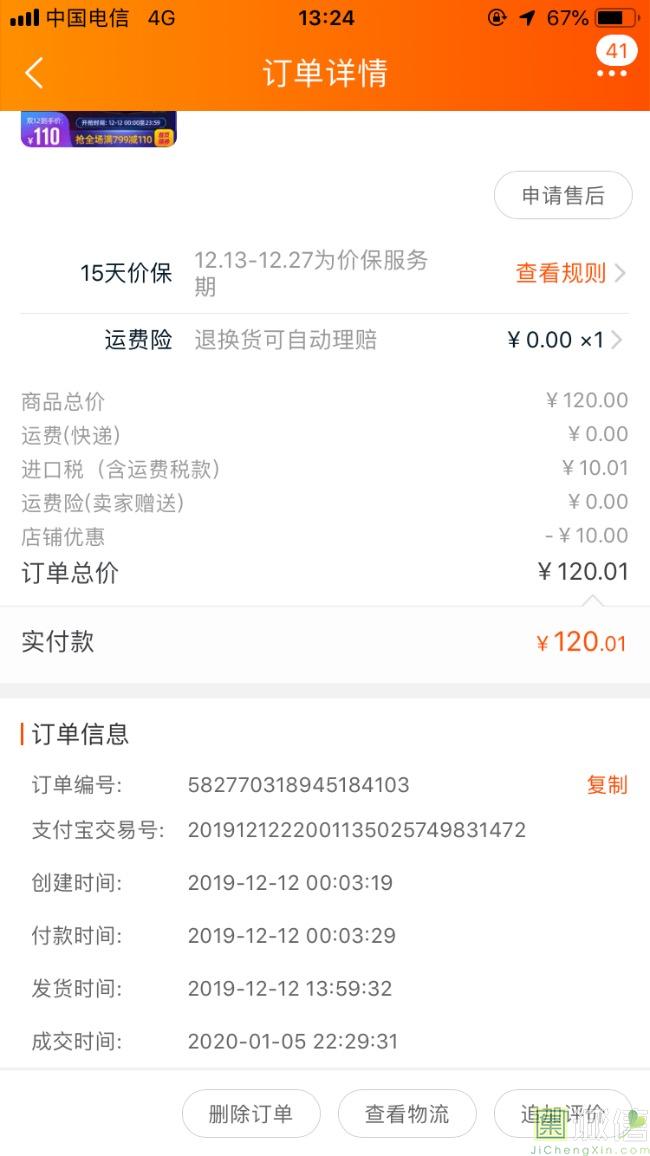The width and height of the screenshot is (650, 1156).
Task: Open 查看物流 logistics tracking
Action: pyautogui.click(x=407, y=1114)
